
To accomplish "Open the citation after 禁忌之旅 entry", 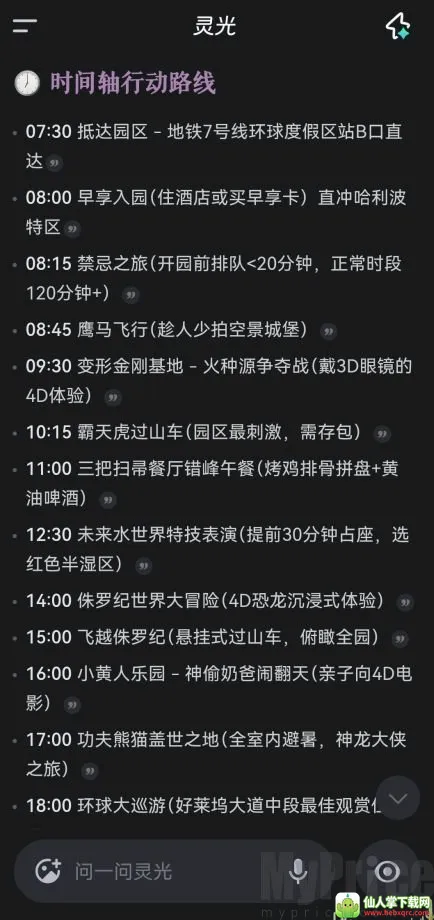I will (131, 295).
